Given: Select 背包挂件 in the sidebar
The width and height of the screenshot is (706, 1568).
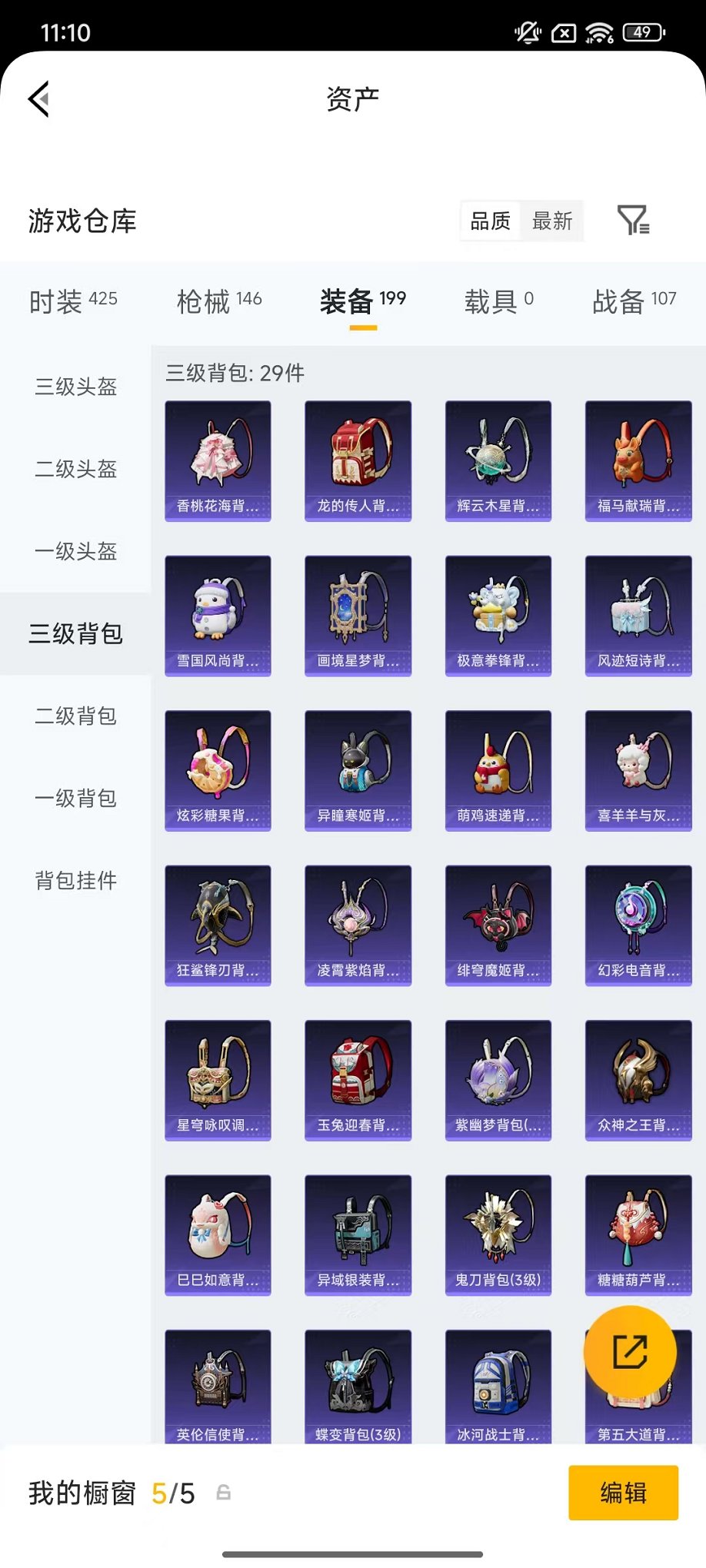Looking at the screenshot, I should click(x=75, y=882).
